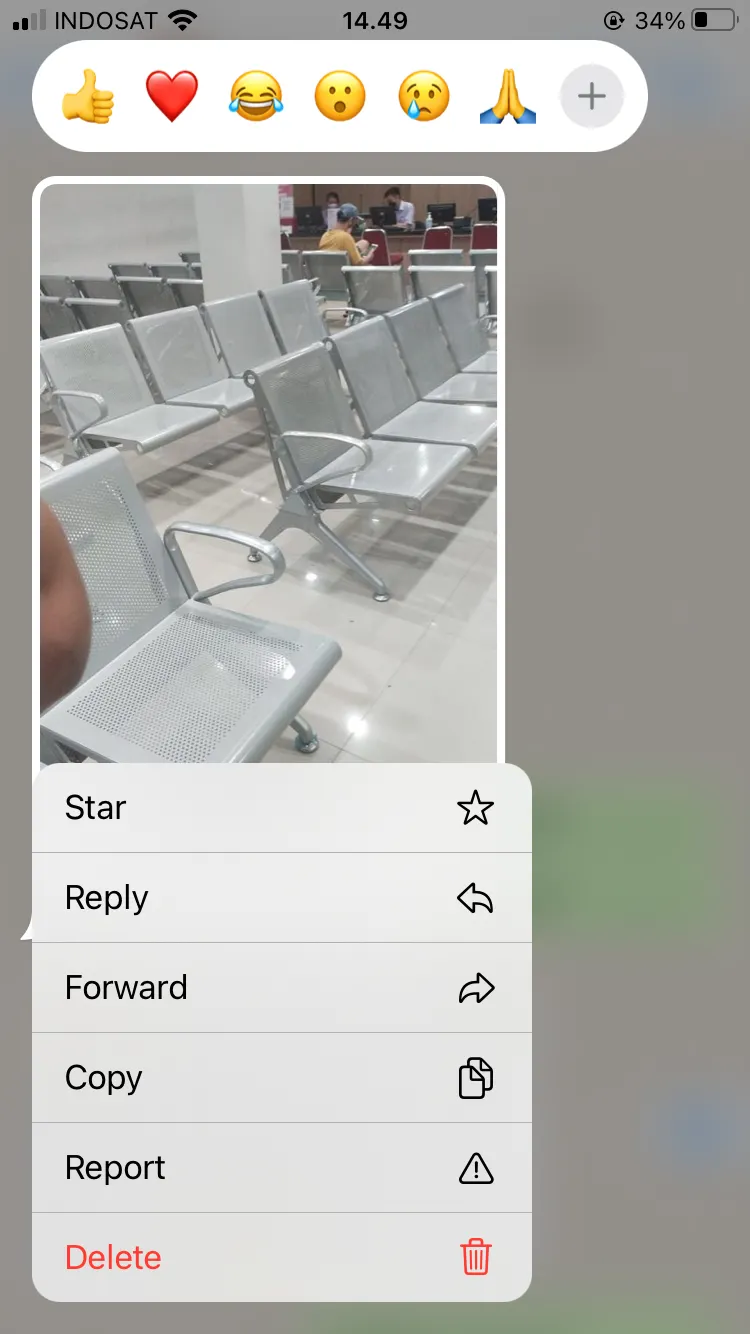Image resolution: width=750 pixels, height=1334 pixels.
Task: Star this photo message
Action: [281, 808]
